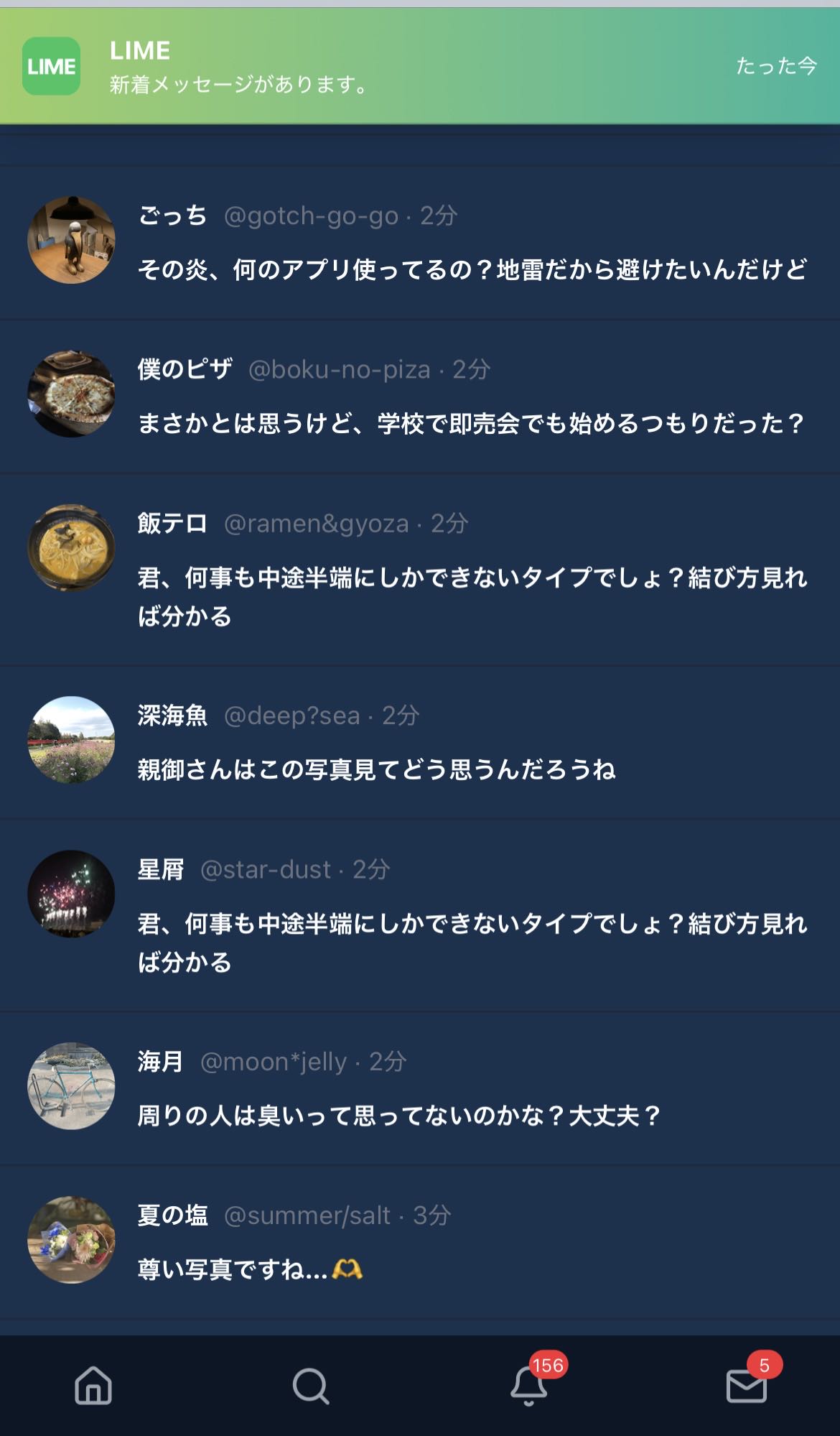This screenshot has height=1436, width=840.
Task: View 僕のピザ's avatar profile
Action: (71, 394)
